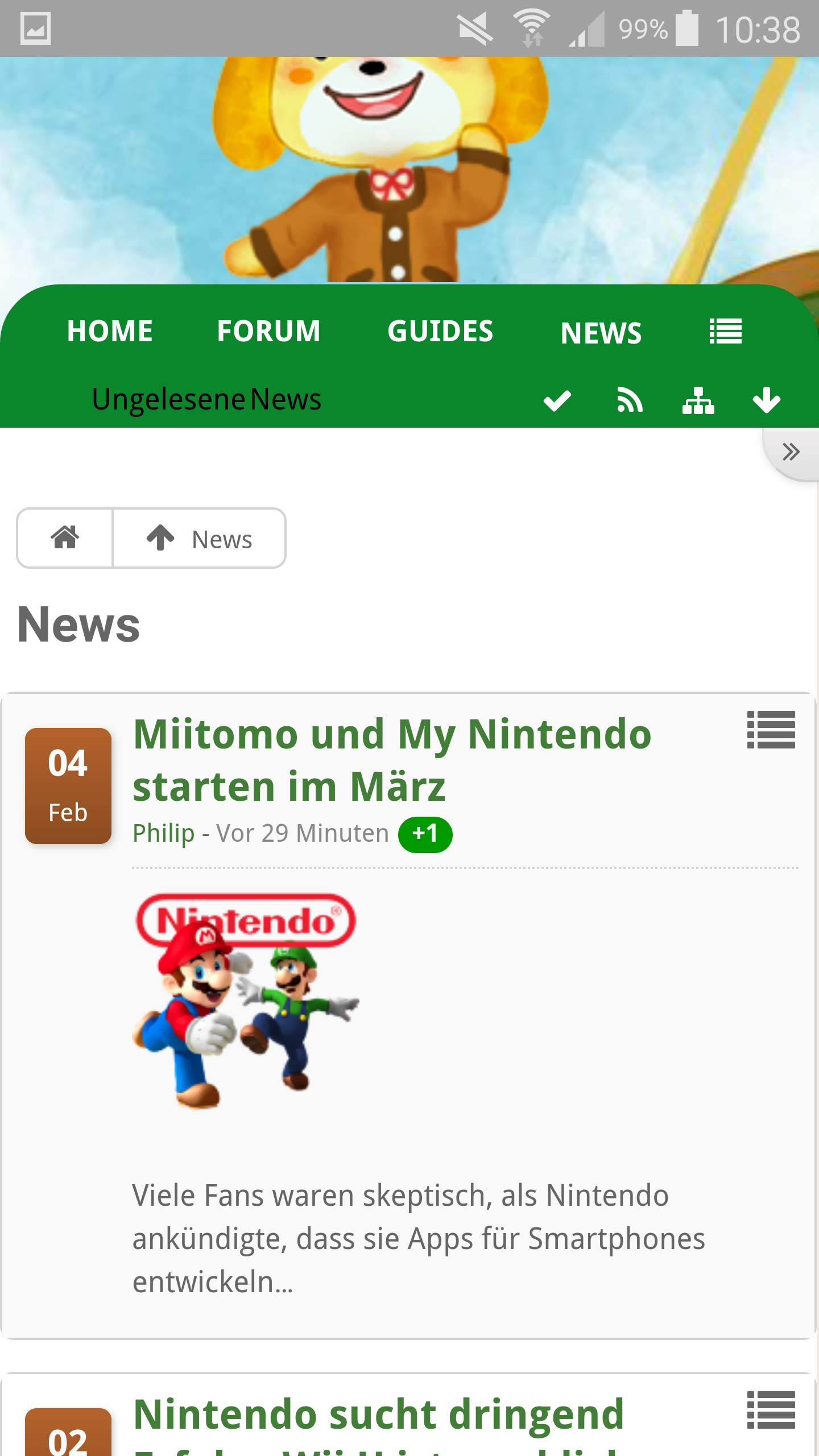
Task: View author Philip's profile
Action: tap(164, 834)
